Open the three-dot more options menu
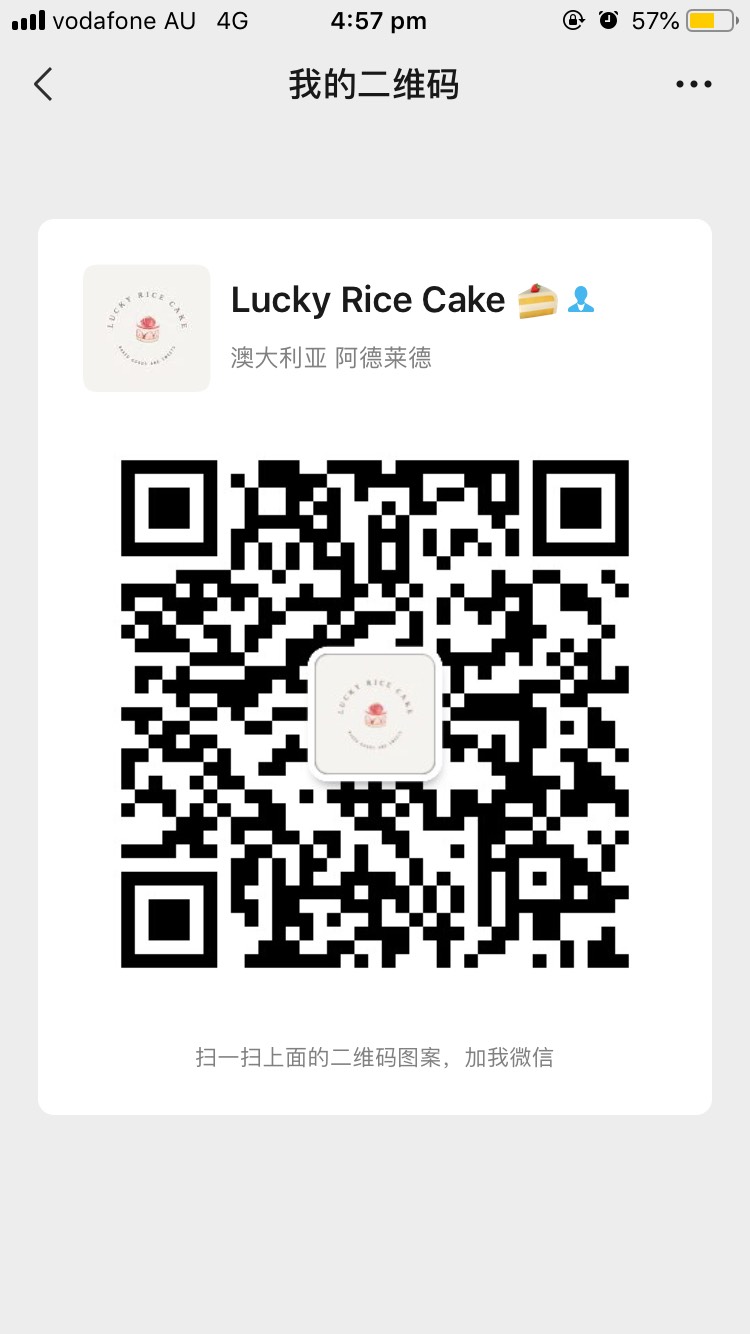Viewport: 750px width, 1334px height. pos(693,85)
